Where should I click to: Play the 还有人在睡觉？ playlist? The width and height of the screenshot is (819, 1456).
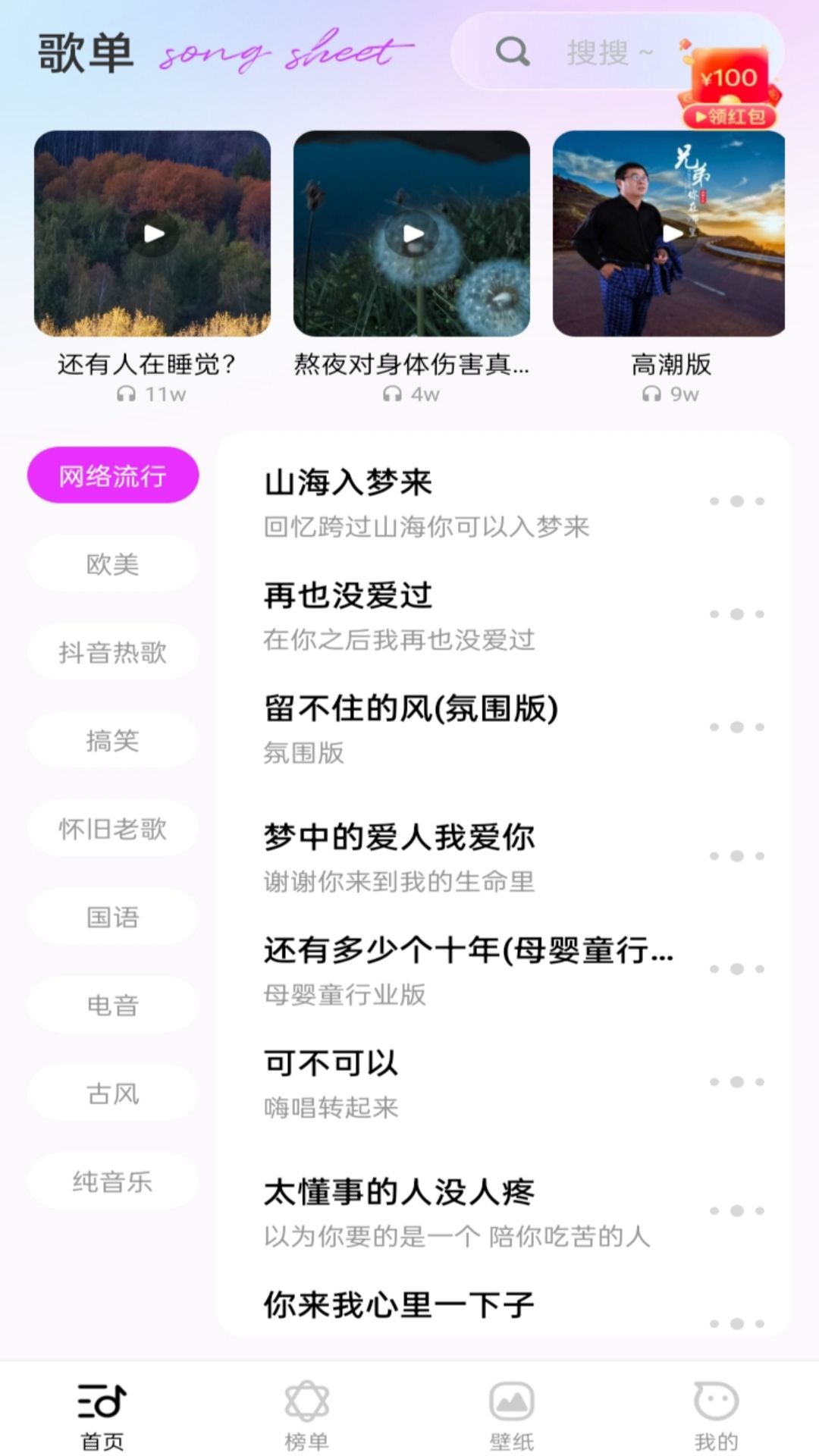[x=152, y=234]
